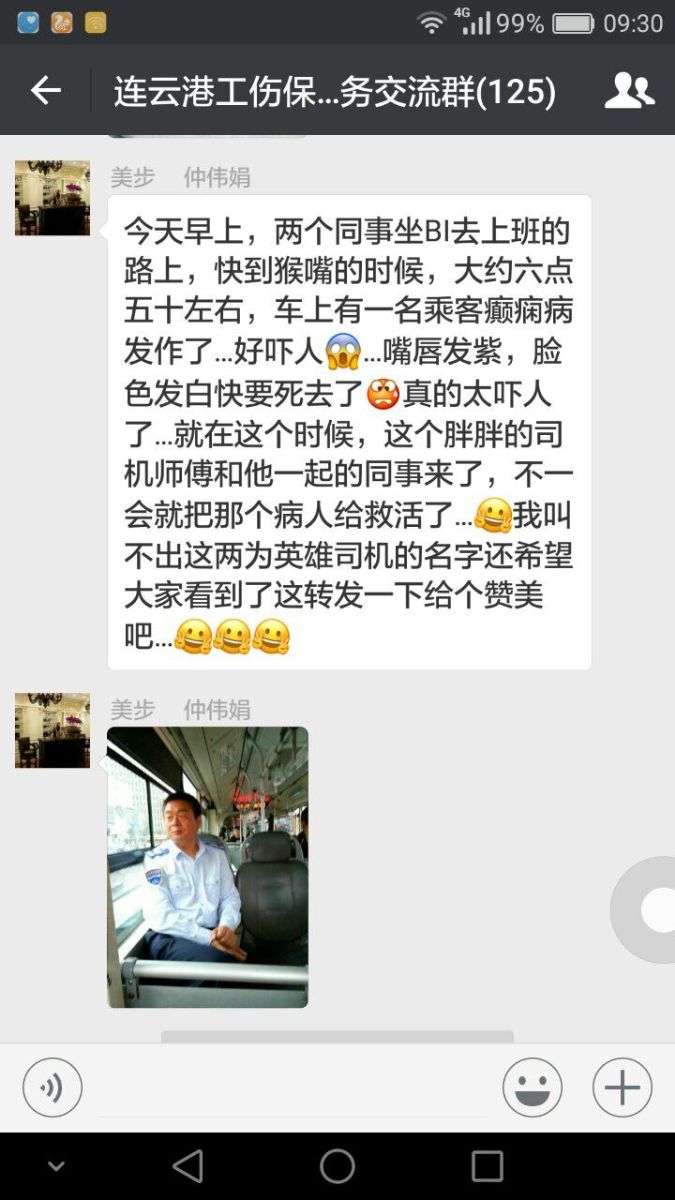Go back from the group chat
Image resolution: width=675 pixels, height=1200 pixels.
pos(46,91)
